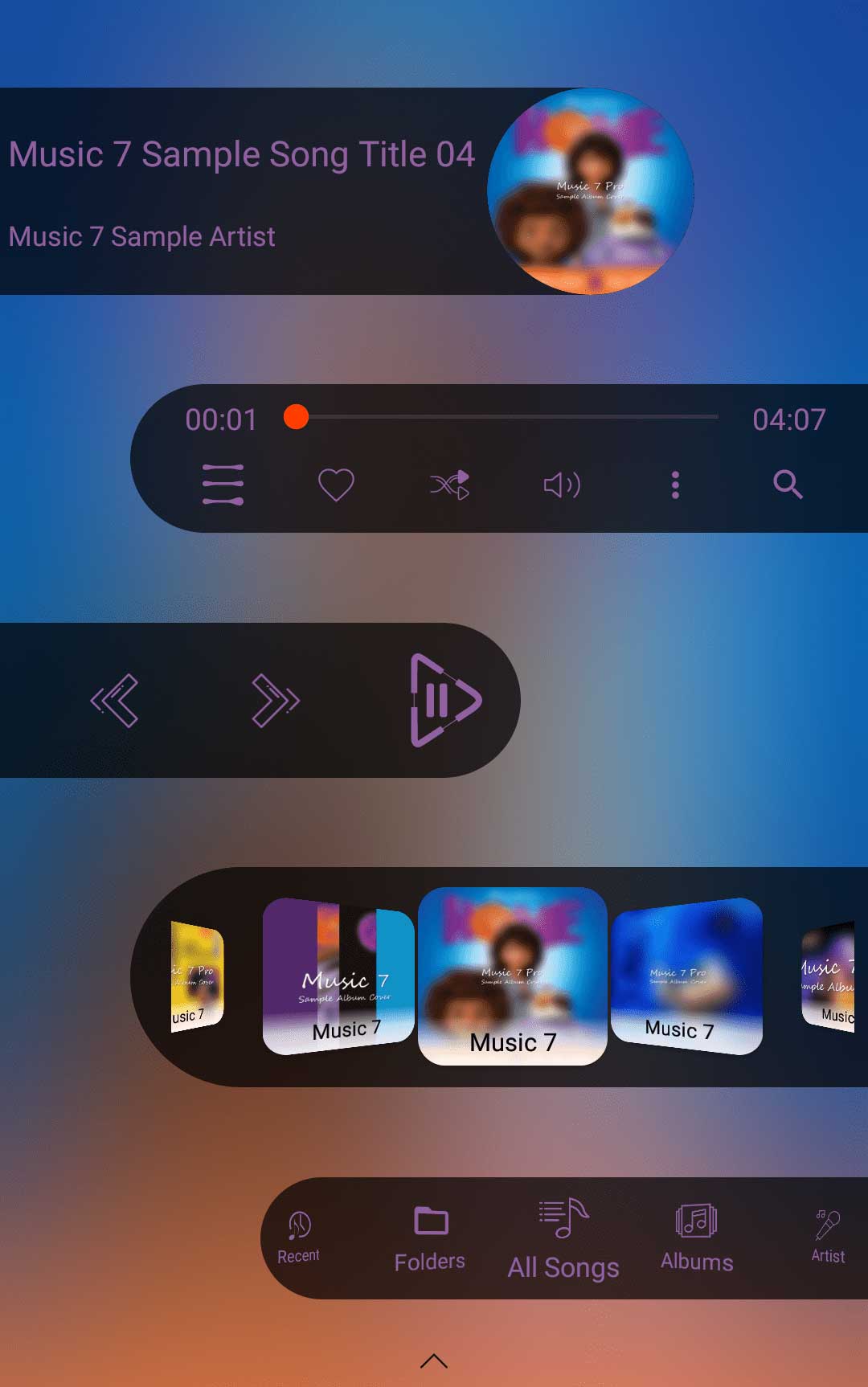Open the playlist queue icon
The width and height of the screenshot is (868, 1387).
tap(223, 485)
